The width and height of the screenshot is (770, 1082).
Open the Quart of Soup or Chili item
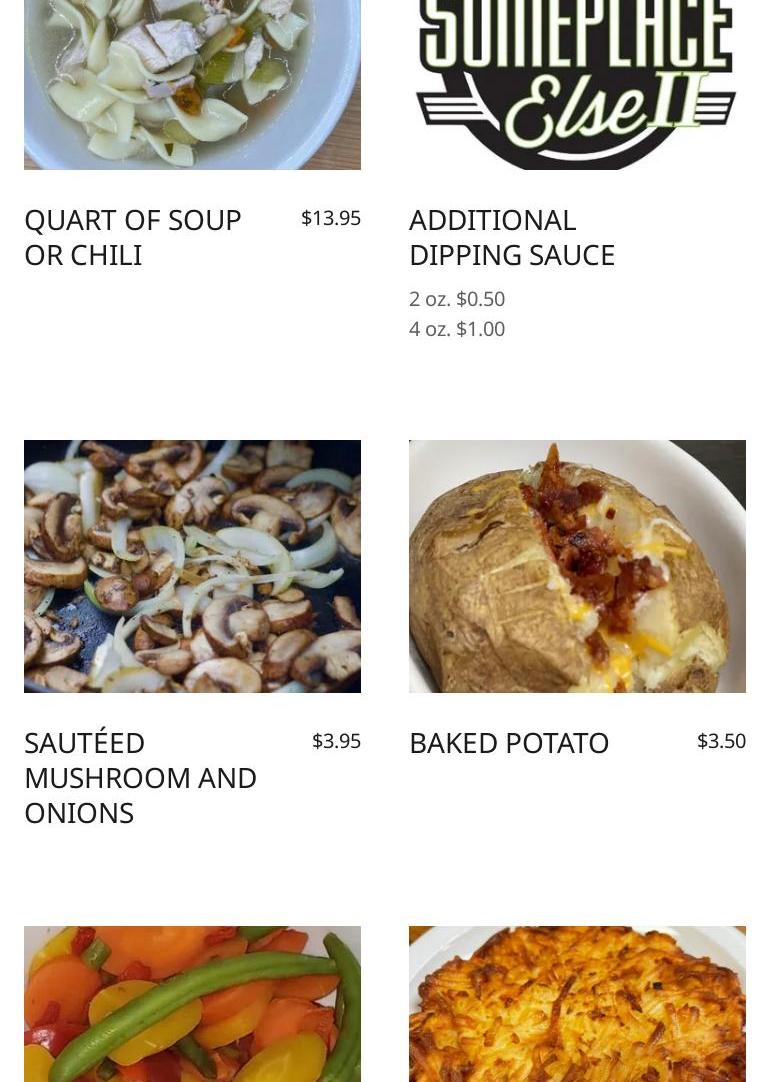click(x=133, y=237)
